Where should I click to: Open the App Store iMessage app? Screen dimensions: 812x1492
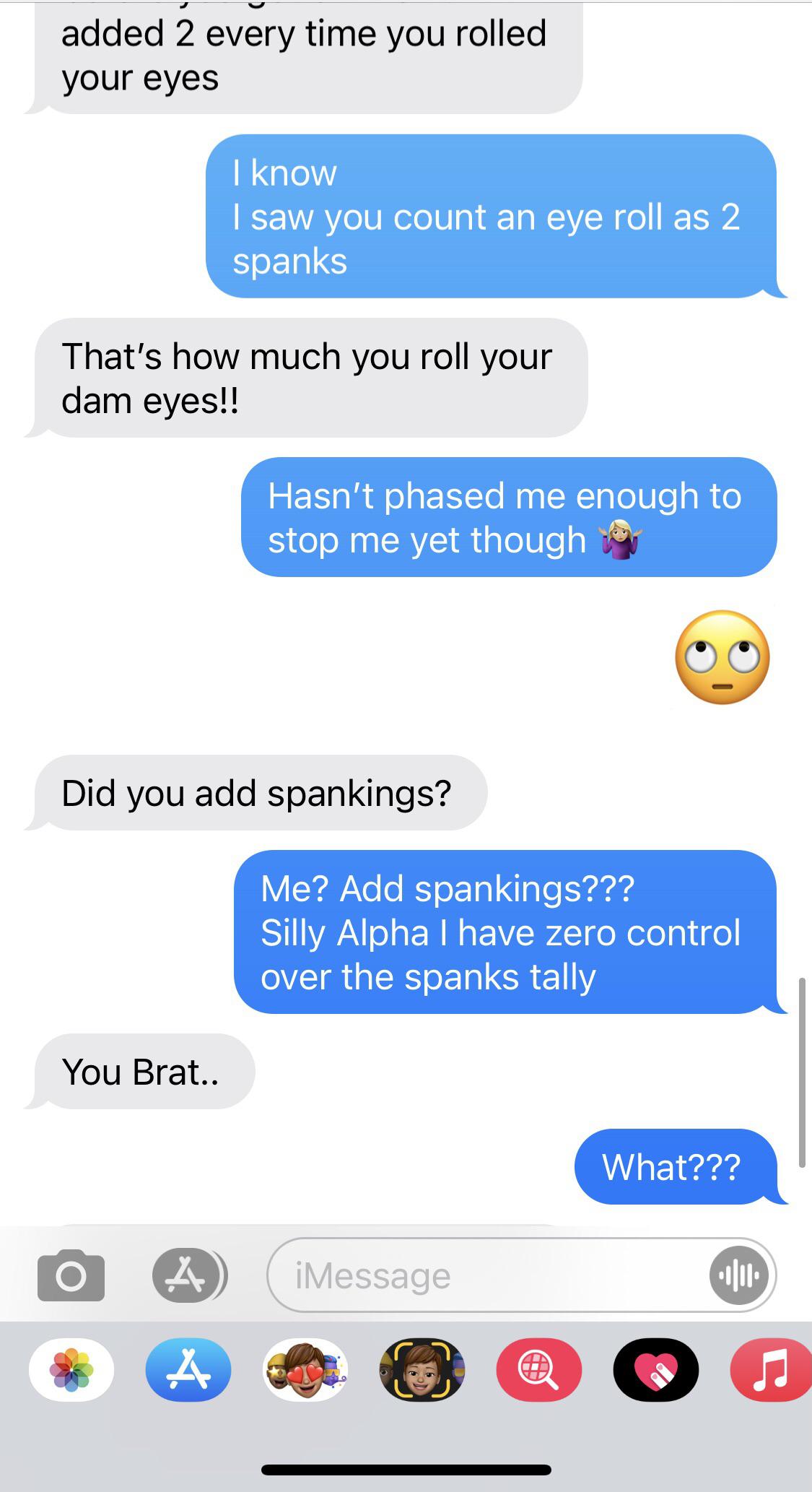188,1370
